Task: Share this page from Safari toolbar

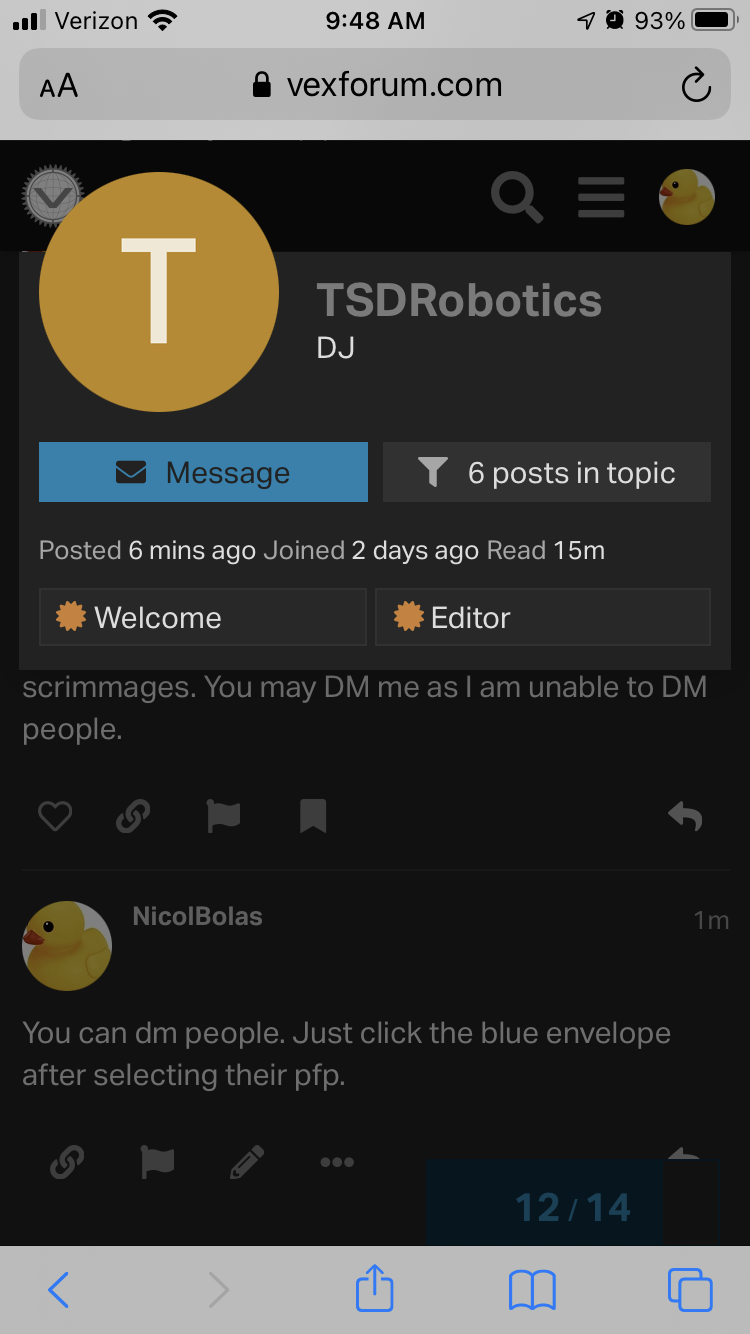Action: click(x=375, y=1290)
